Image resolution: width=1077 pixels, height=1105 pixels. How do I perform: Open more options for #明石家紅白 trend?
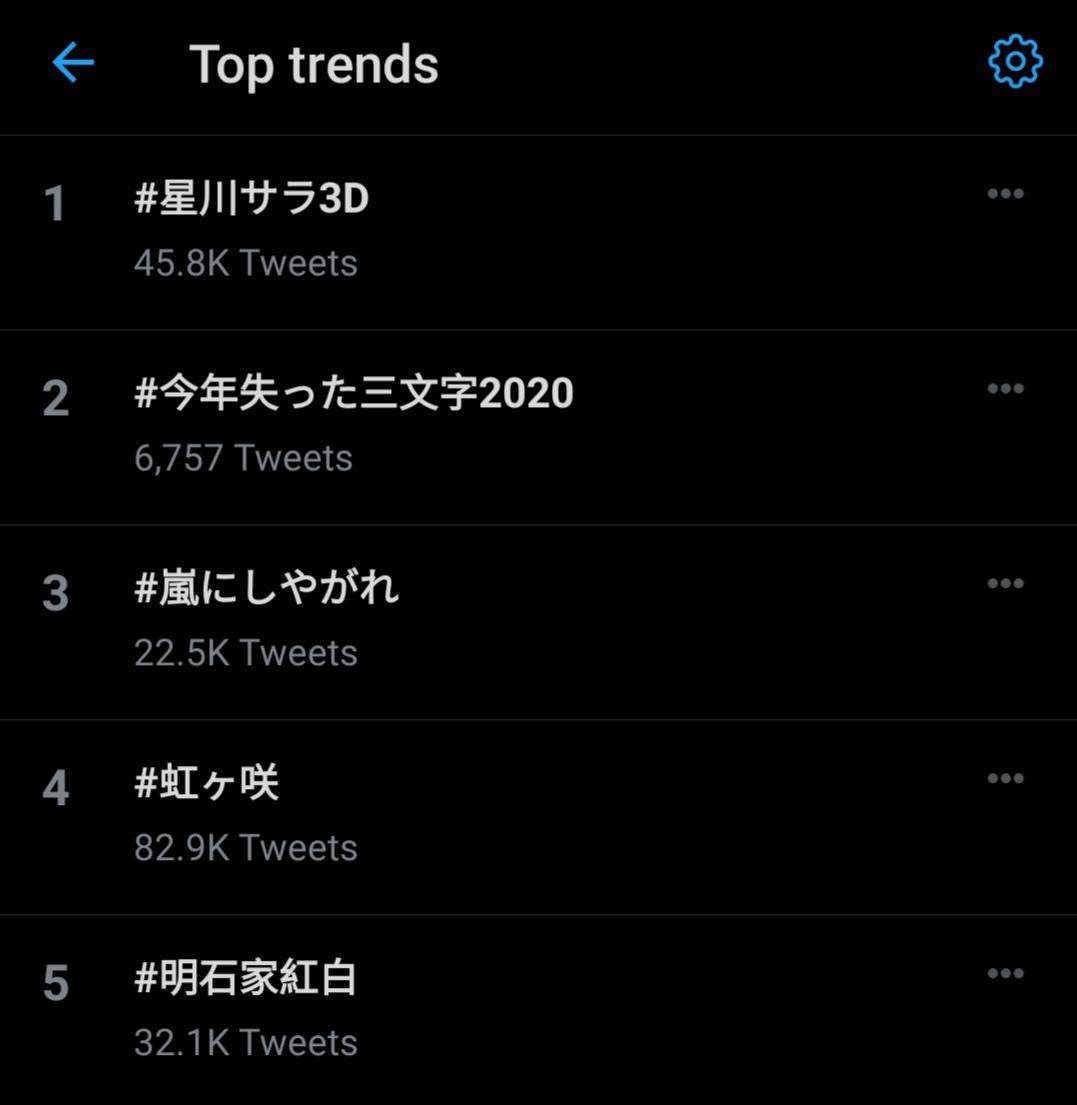point(1004,973)
